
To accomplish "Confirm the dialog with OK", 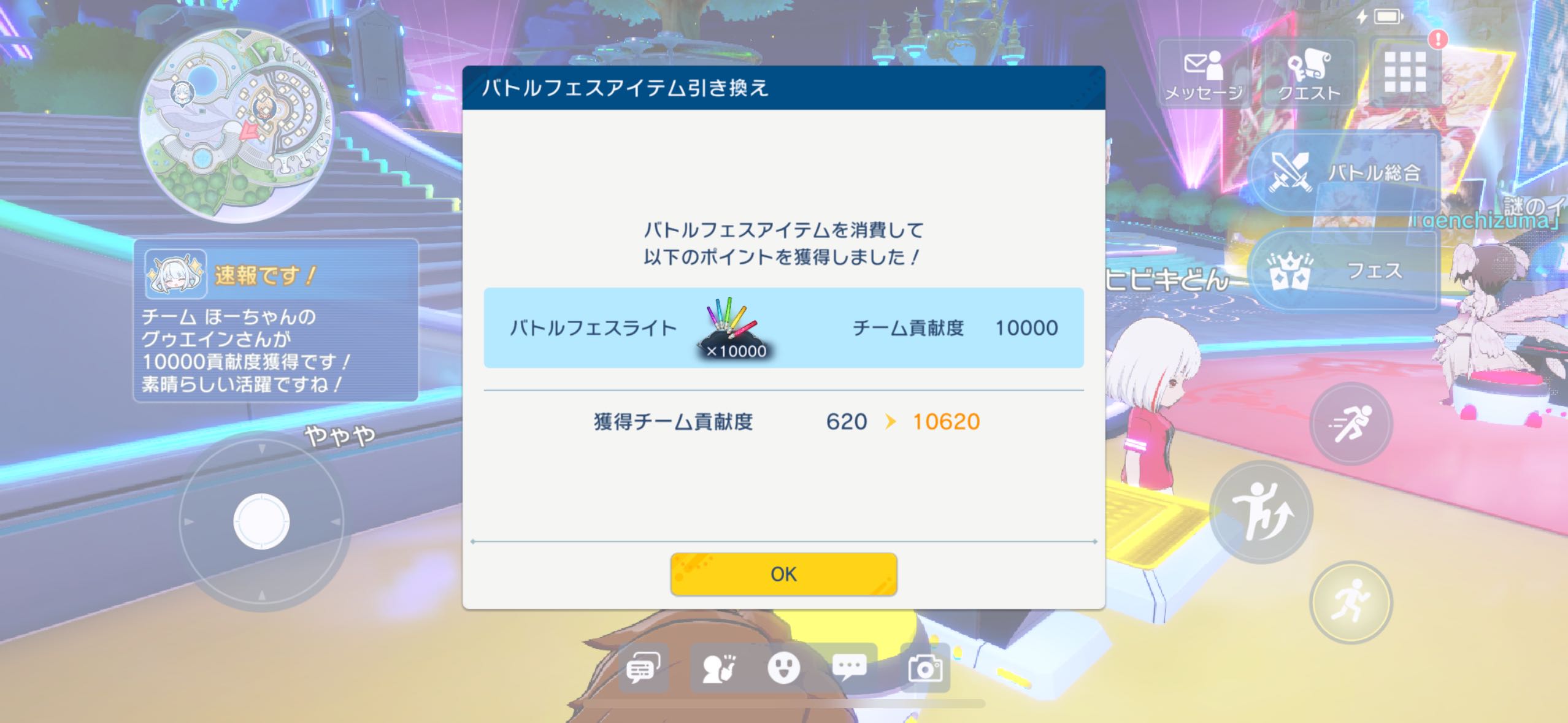I will [x=783, y=574].
